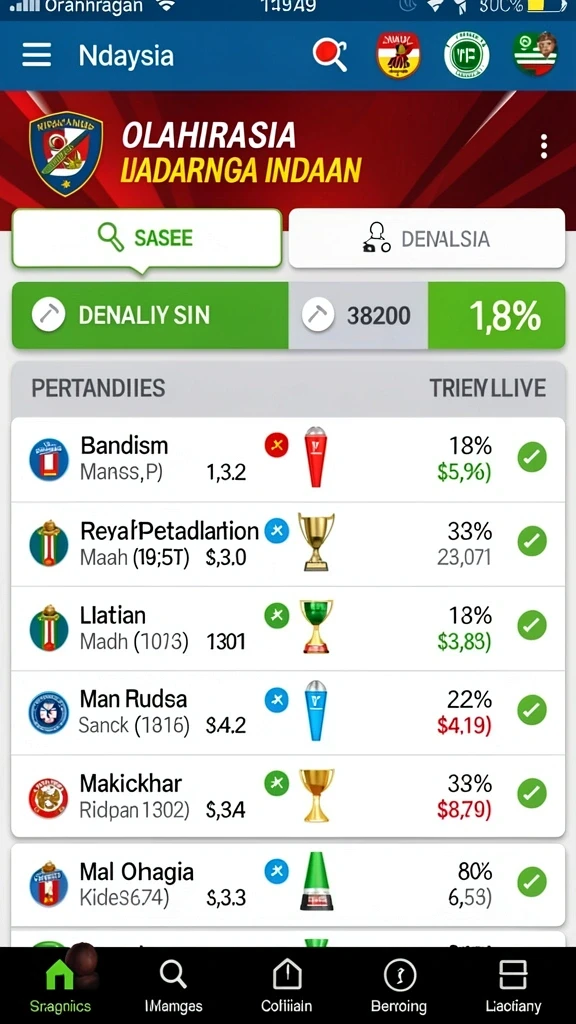The width and height of the screenshot is (576, 1024).
Task: Open the Mal Ohagia row
Action: pos(288,885)
